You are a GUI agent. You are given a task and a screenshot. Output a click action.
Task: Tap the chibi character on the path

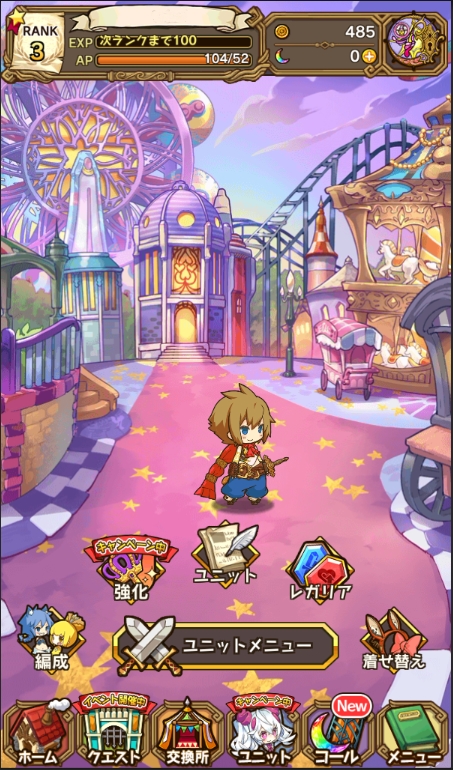coord(241,444)
